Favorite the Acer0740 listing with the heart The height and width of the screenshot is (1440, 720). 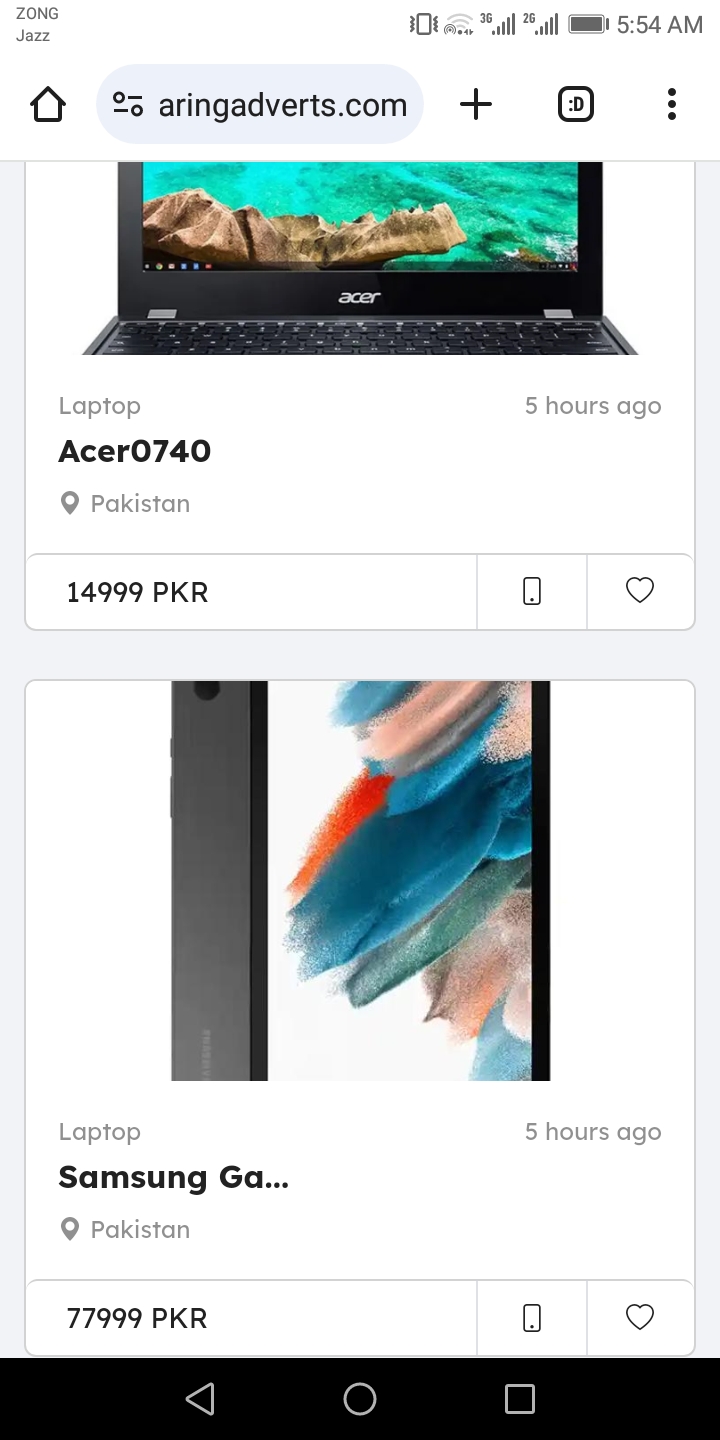640,591
